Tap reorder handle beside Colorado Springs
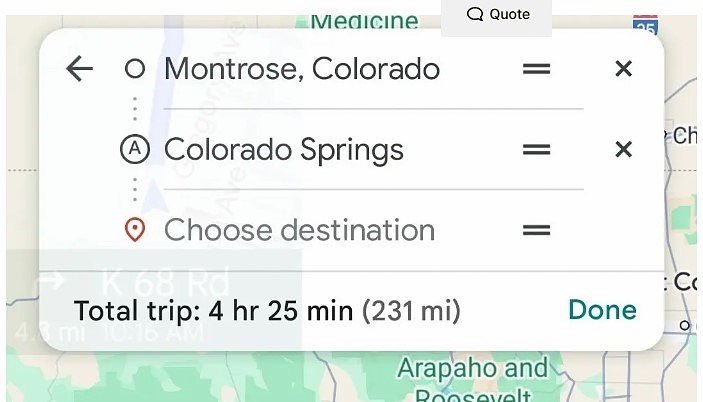This screenshot has width=703, height=402. (x=537, y=150)
